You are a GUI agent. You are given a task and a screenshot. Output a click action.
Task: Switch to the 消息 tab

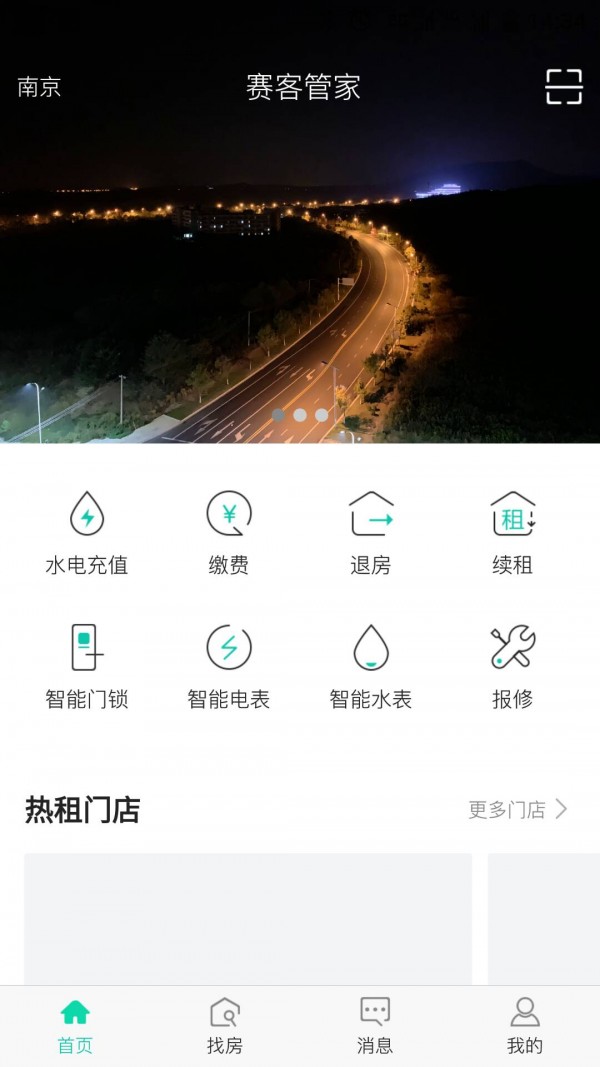pos(375,1026)
